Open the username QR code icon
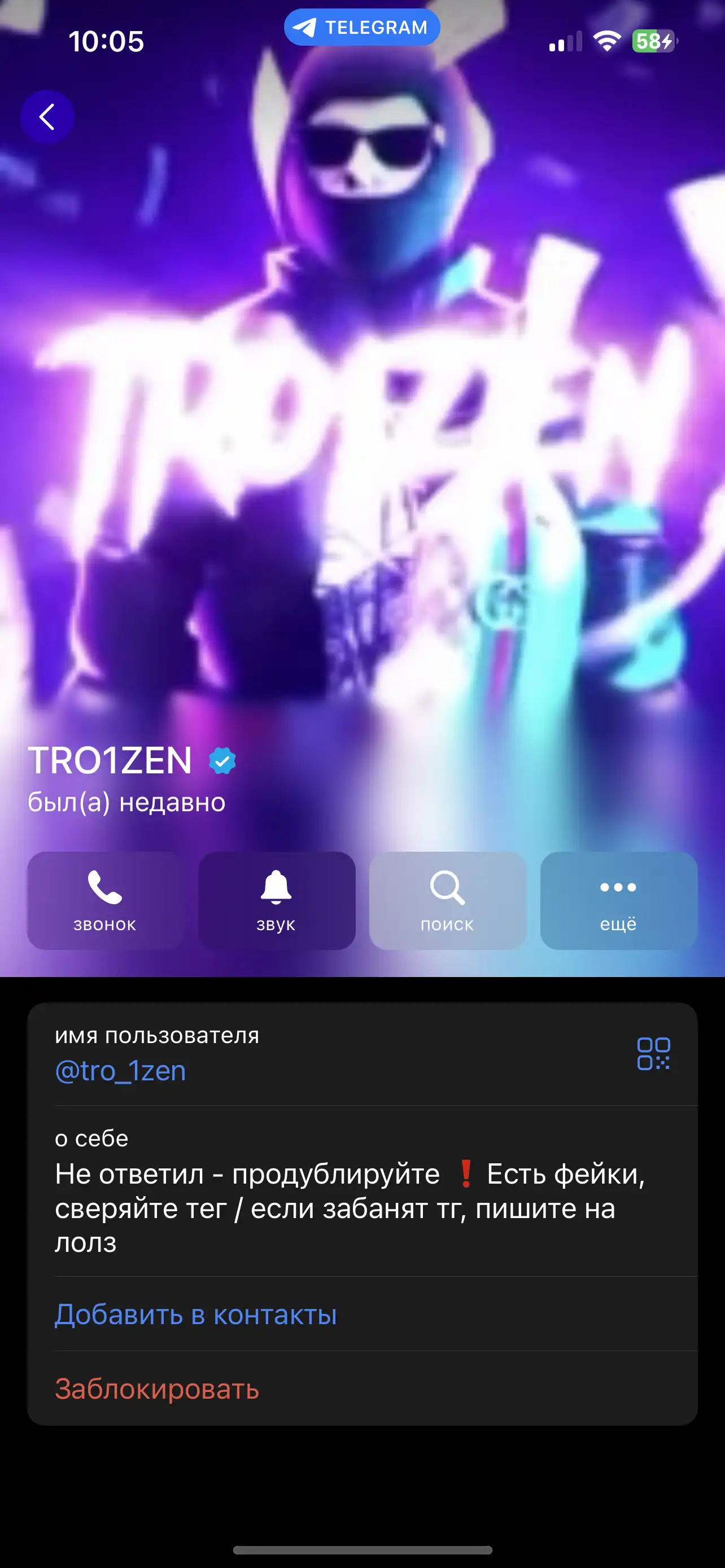 click(653, 1054)
